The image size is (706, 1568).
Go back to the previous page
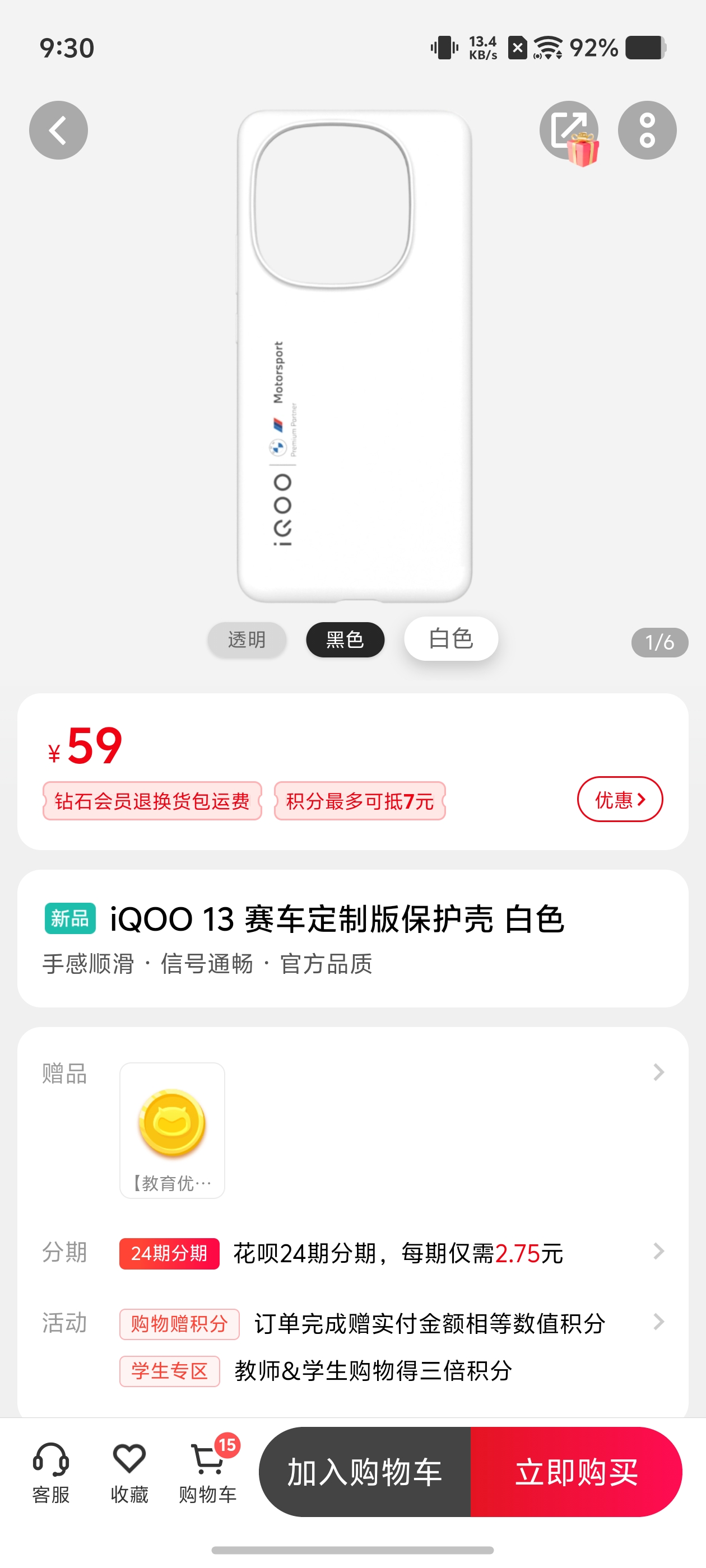coord(58,130)
